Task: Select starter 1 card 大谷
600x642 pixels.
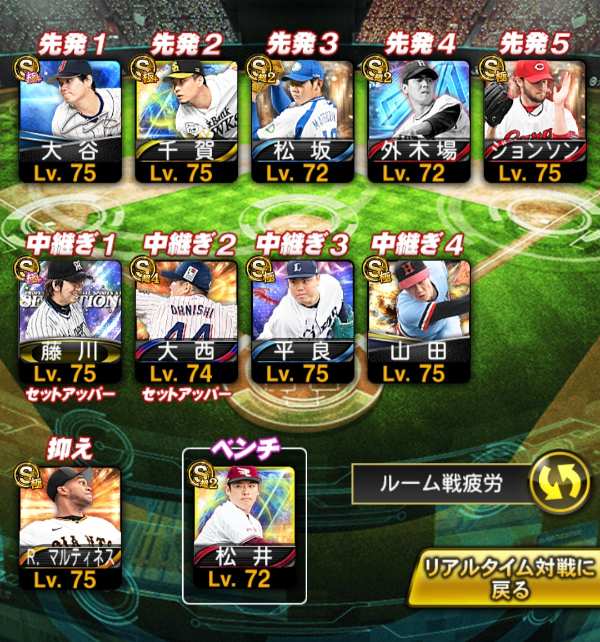Action: (70, 120)
